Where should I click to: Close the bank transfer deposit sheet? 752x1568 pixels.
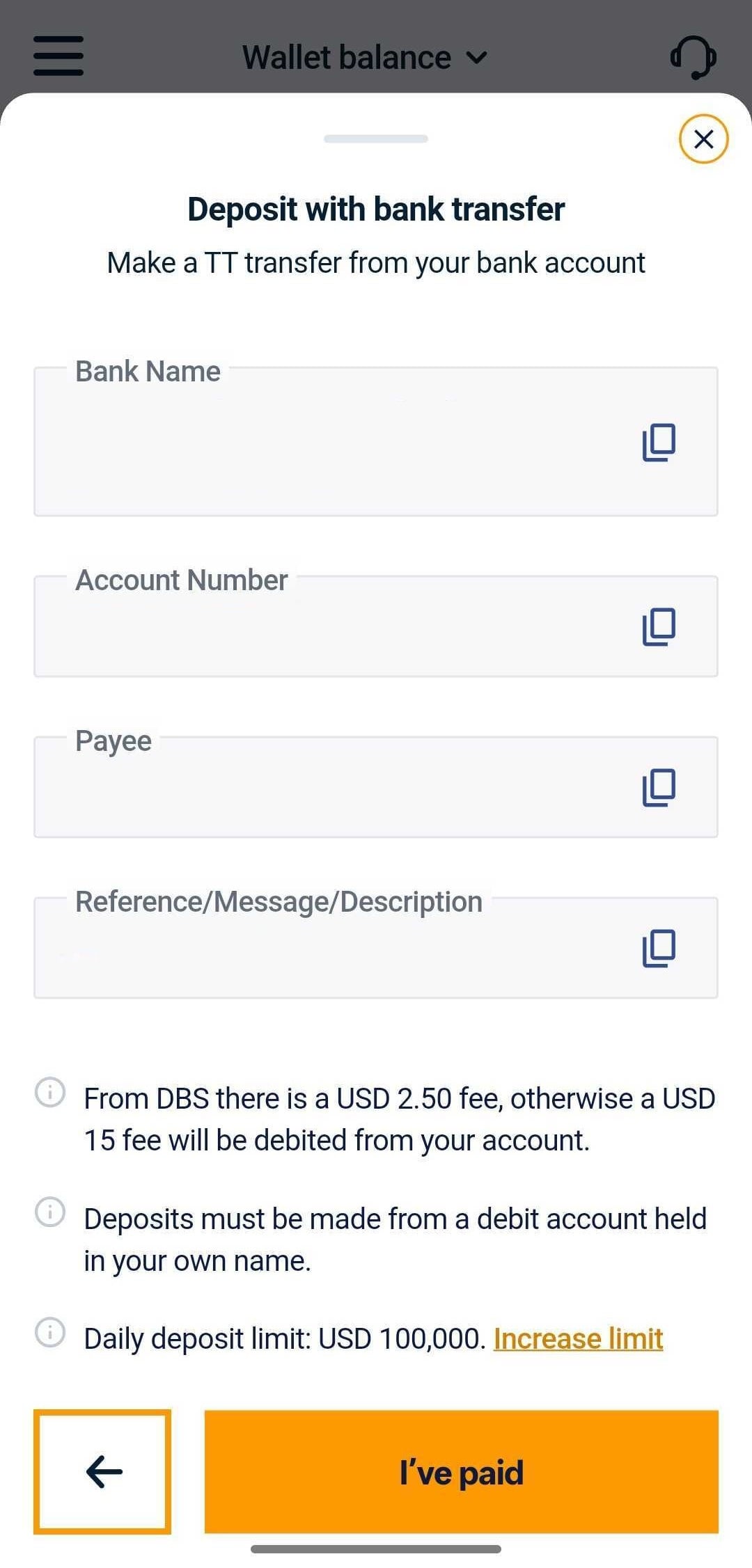pyautogui.click(x=703, y=139)
